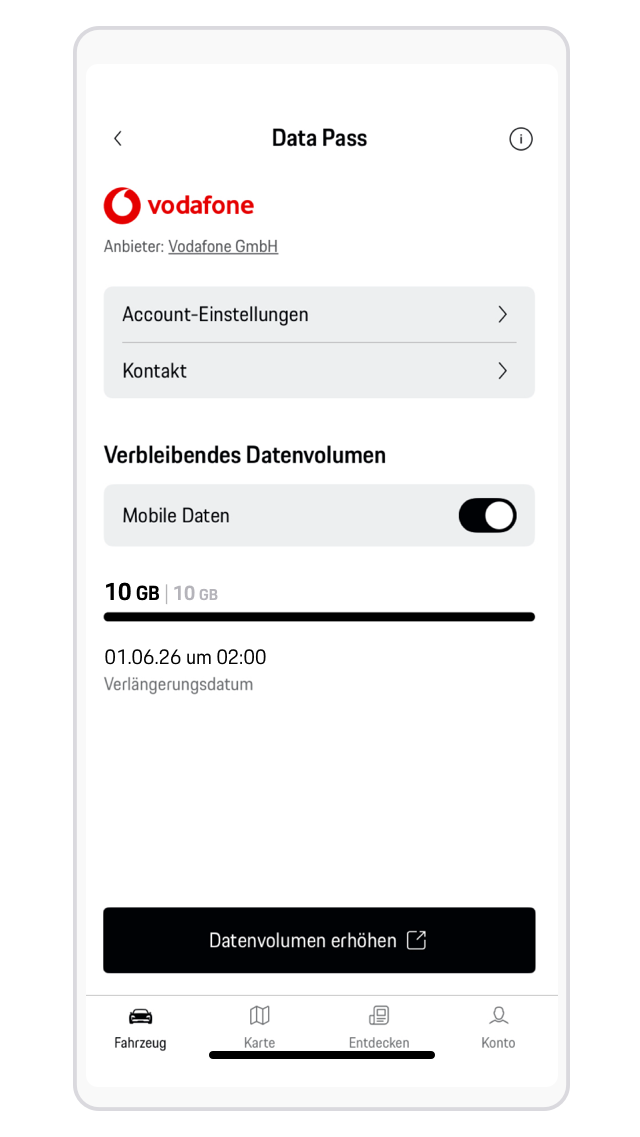Go back from Data Pass

tap(118, 139)
